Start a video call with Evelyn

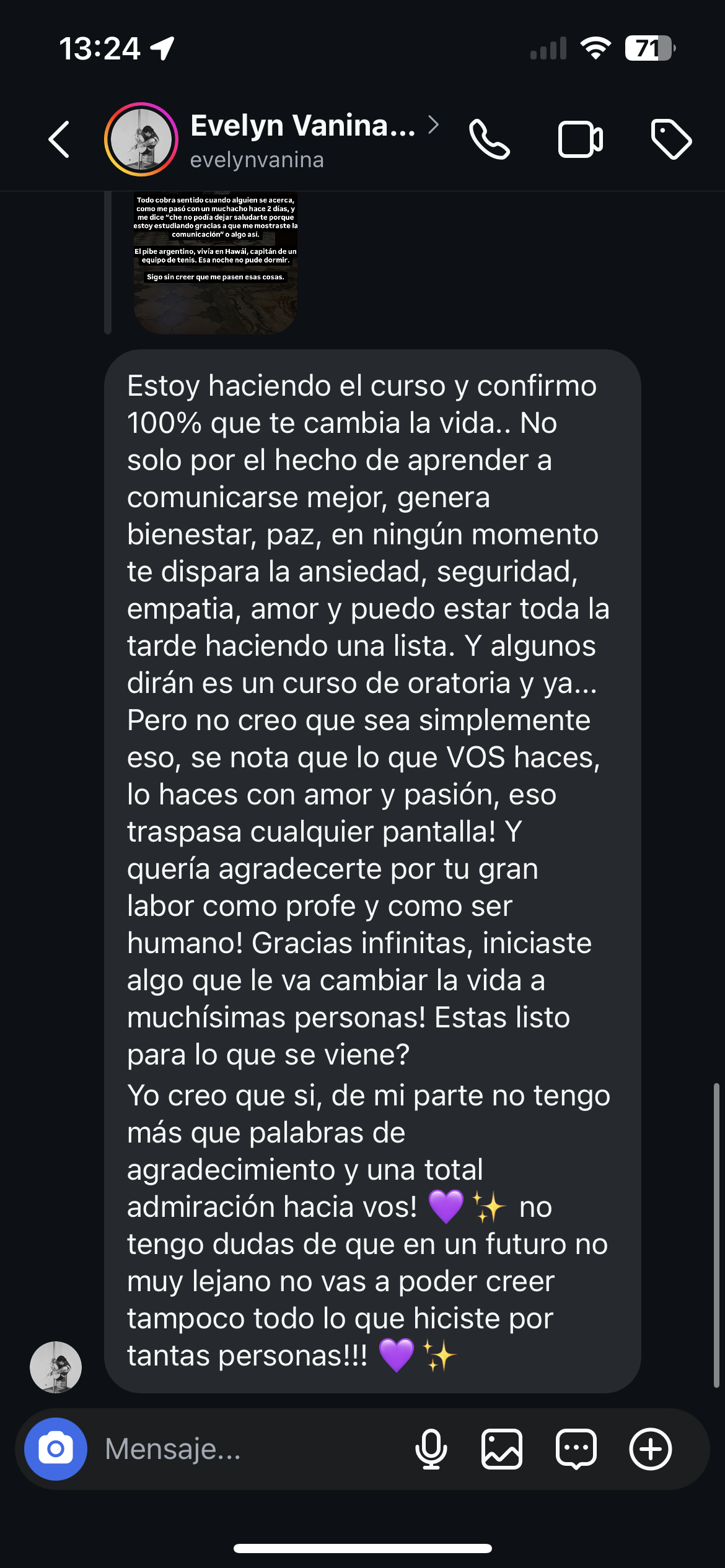pos(580,139)
